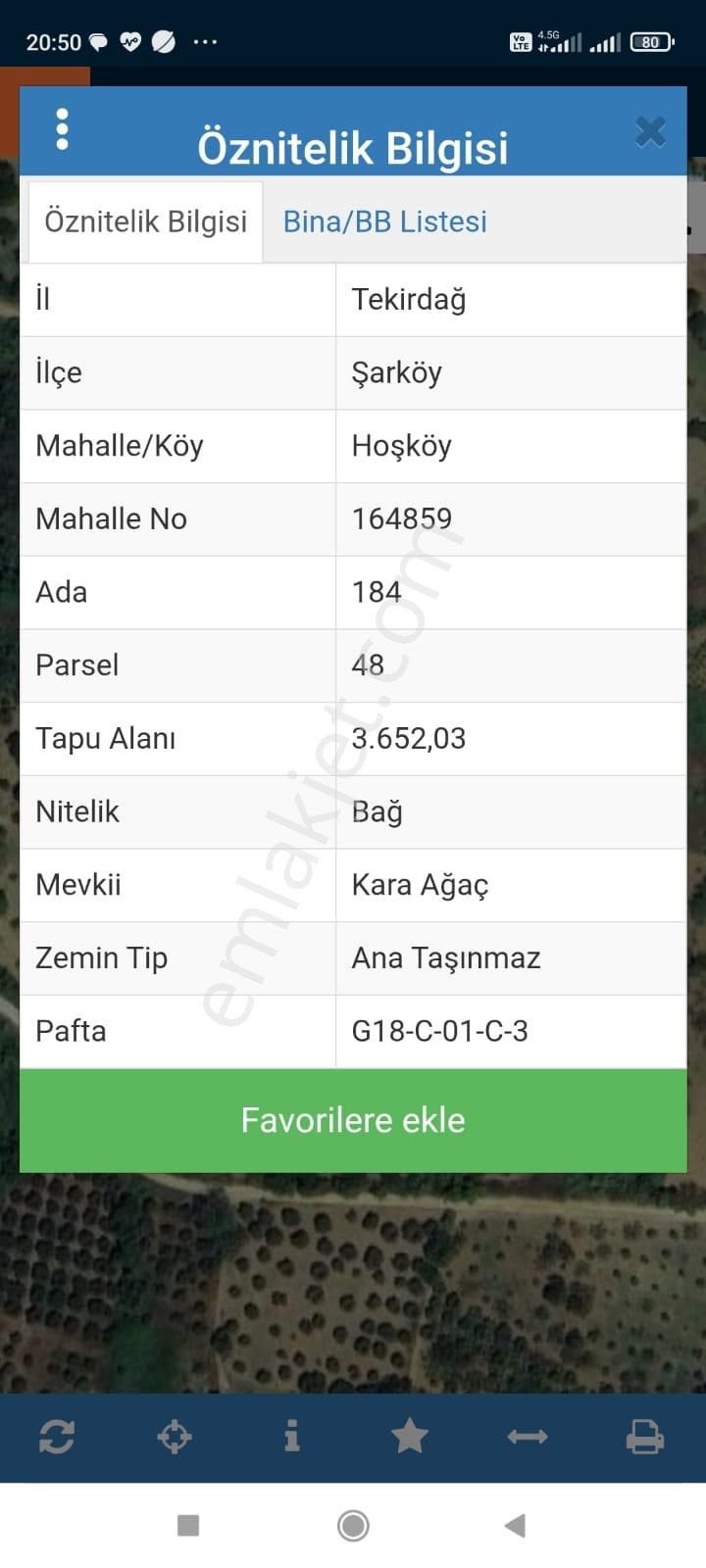Open parcel info with the i icon

[291, 1437]
